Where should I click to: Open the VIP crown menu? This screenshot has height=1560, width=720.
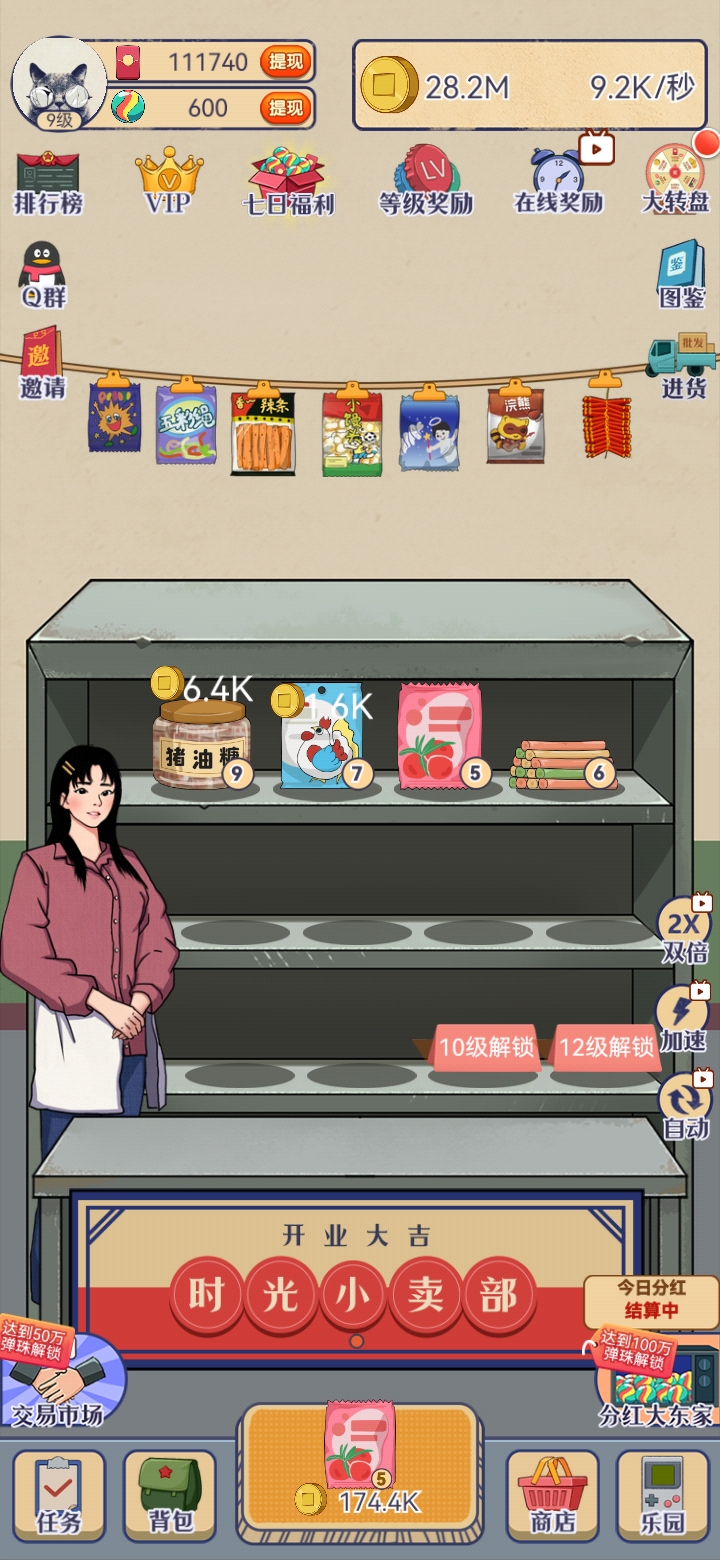(x=168, y=181)
